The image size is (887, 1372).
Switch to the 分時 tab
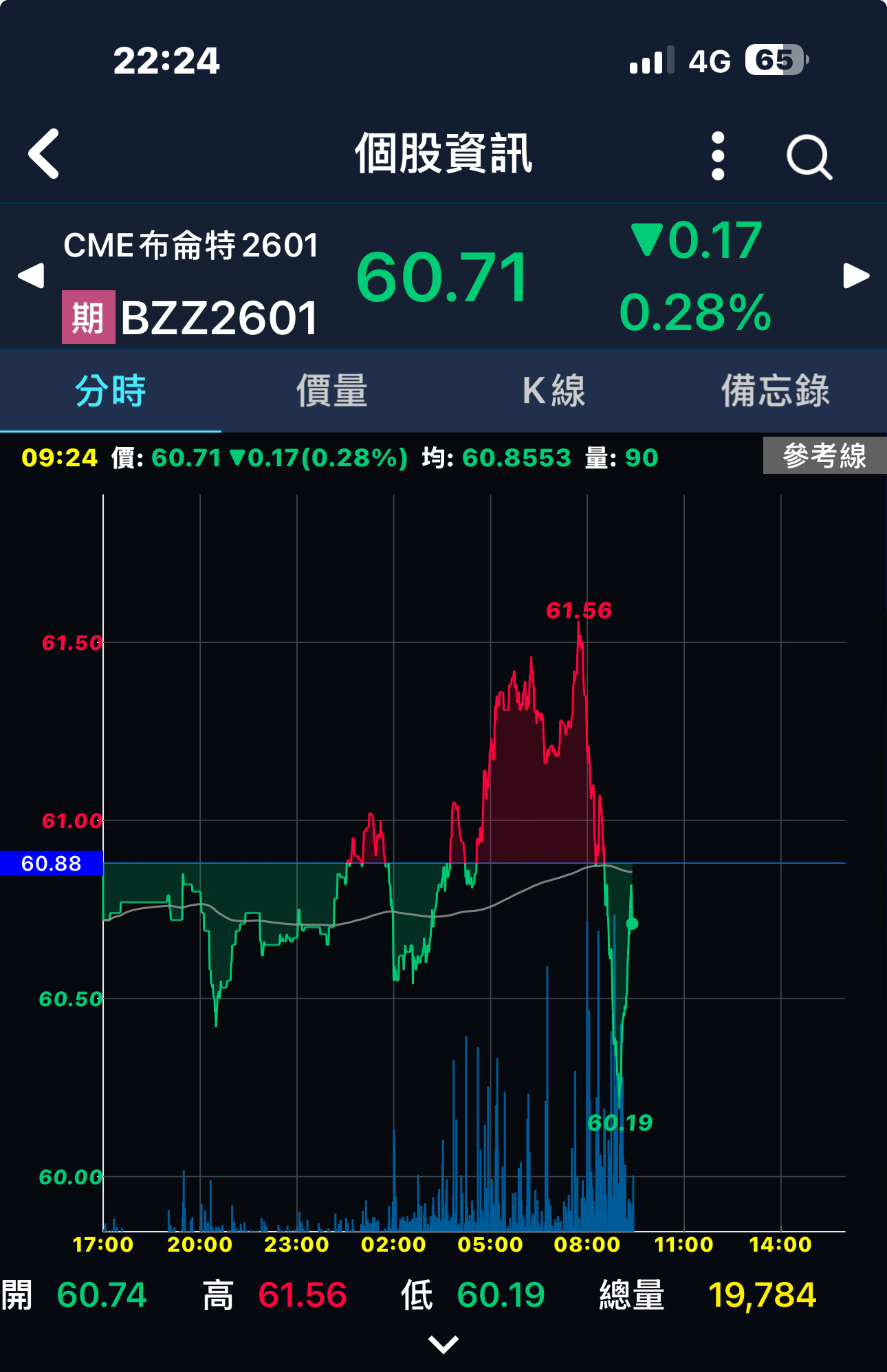[110, 391]
